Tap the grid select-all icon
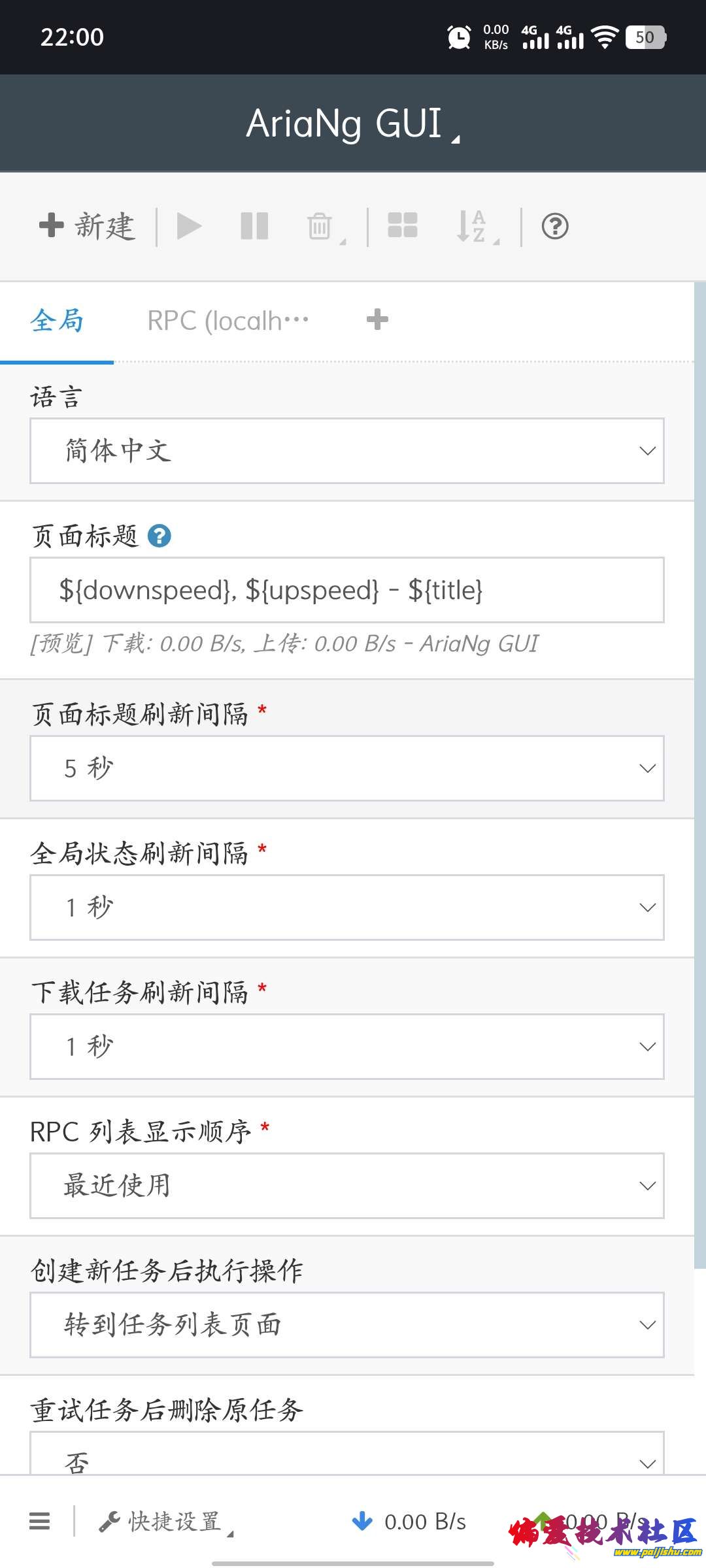 (x=403, y=225)
